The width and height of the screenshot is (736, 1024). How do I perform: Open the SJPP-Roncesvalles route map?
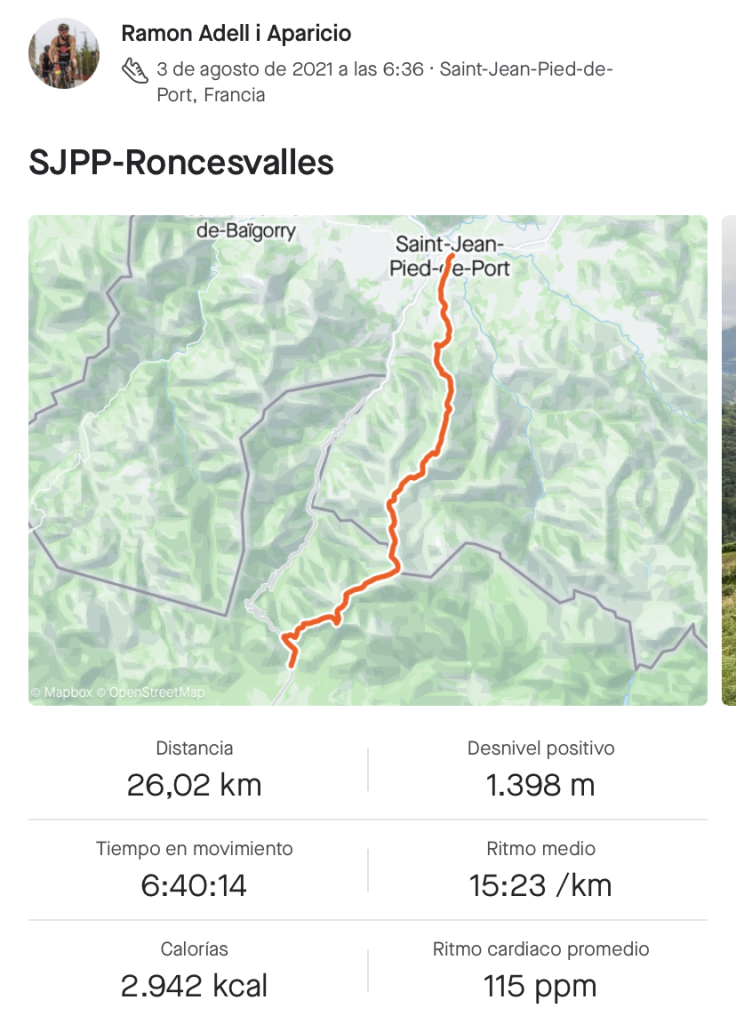(367, 460)
